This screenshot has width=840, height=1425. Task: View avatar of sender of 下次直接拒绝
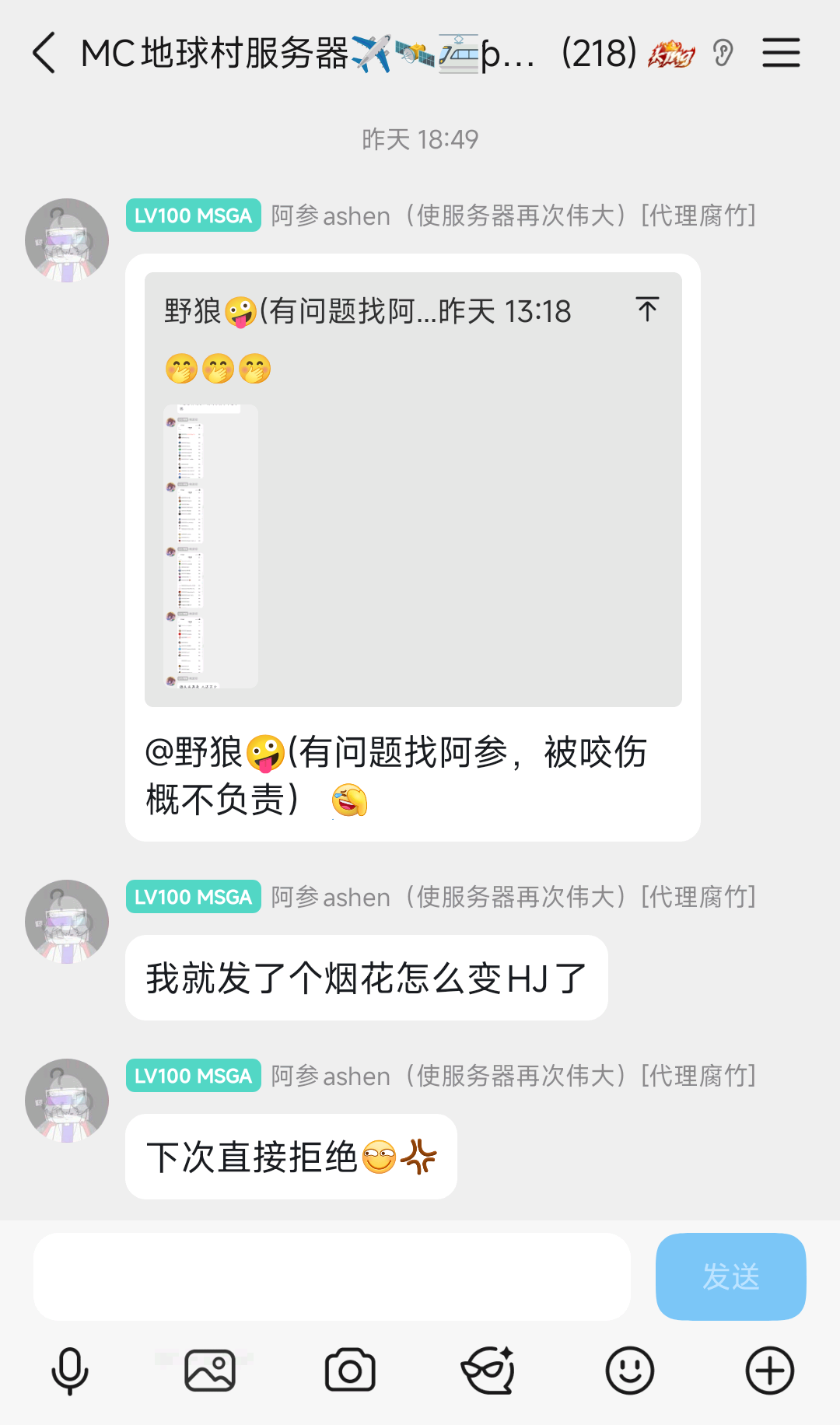tap(67, 1101)
